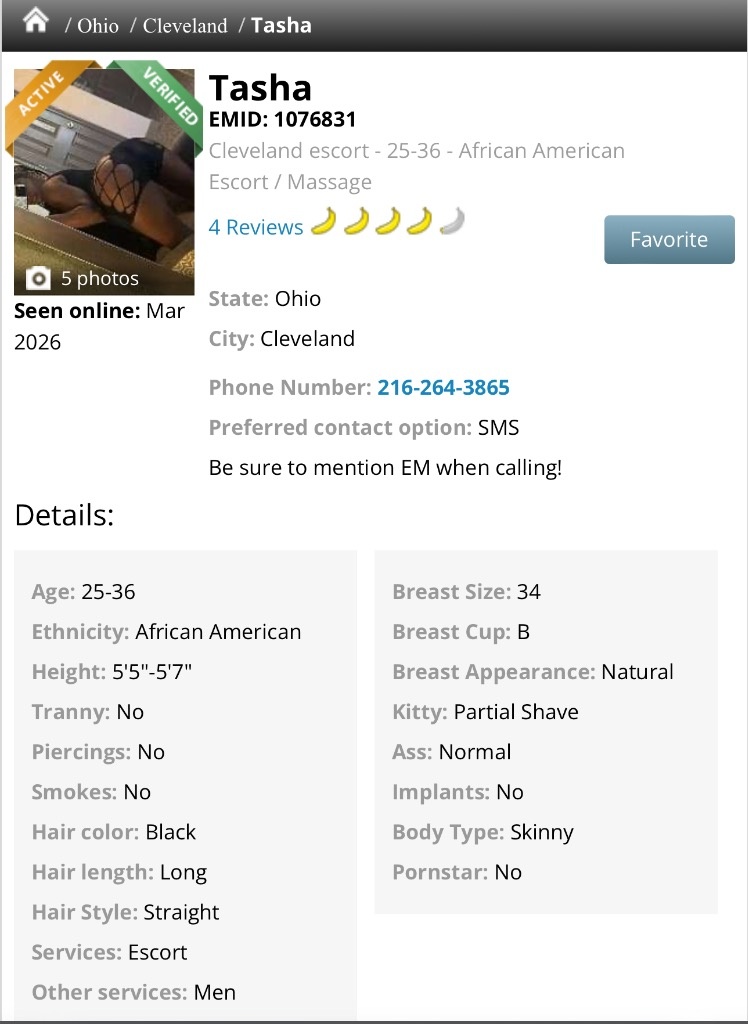The height and width of the screenshot is (1024, 748).
Task: Open the Ohio breadcrumb link
Action: tap(98, 26)
